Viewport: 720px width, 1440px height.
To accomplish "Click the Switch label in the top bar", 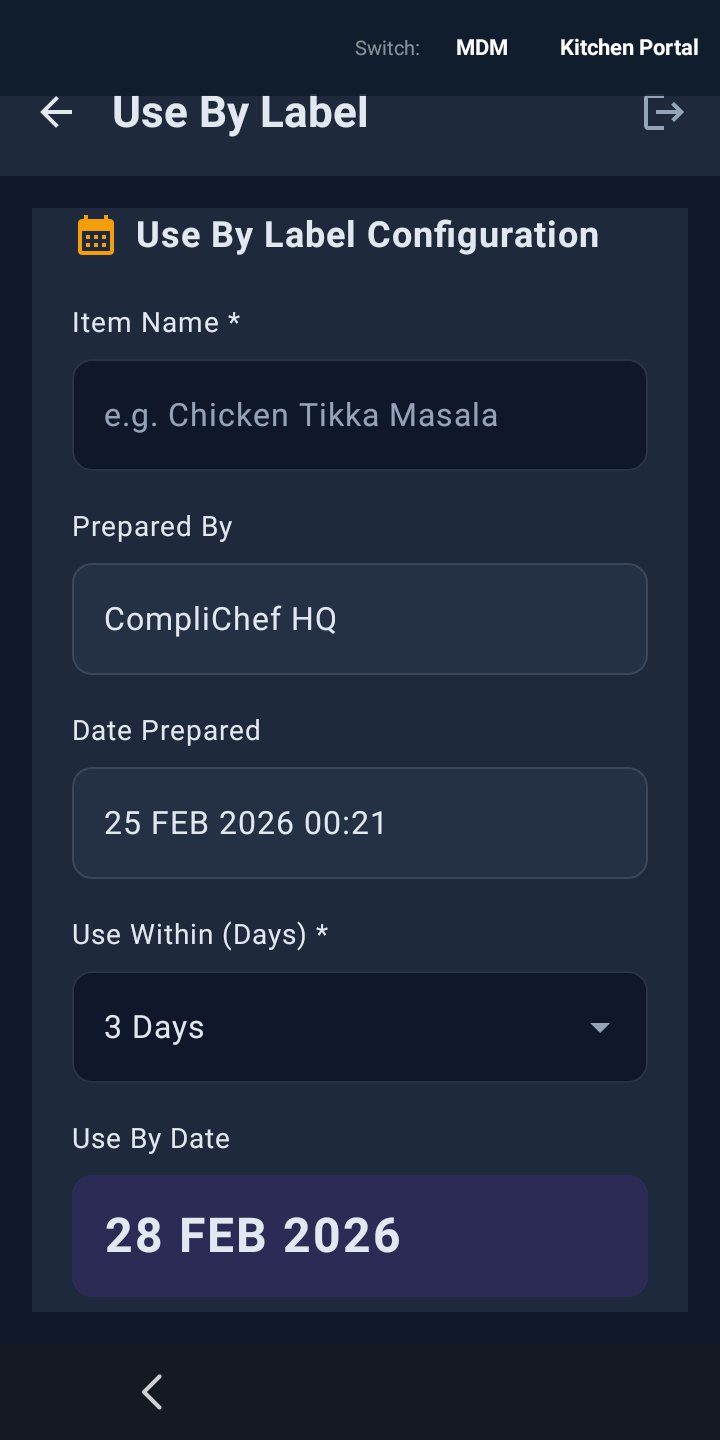I will click(386, 47).
